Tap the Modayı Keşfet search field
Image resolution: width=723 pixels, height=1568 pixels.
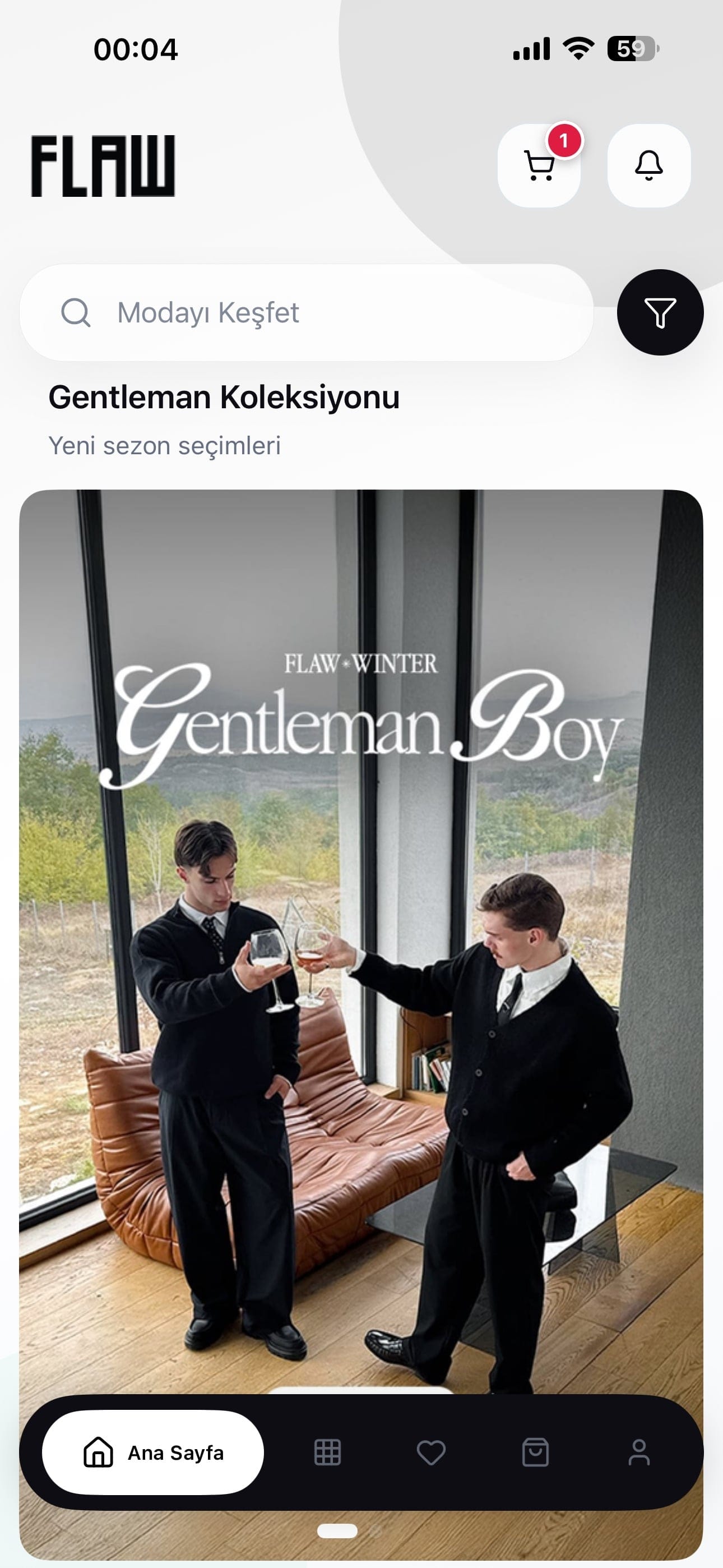click(x=306, y=313)
